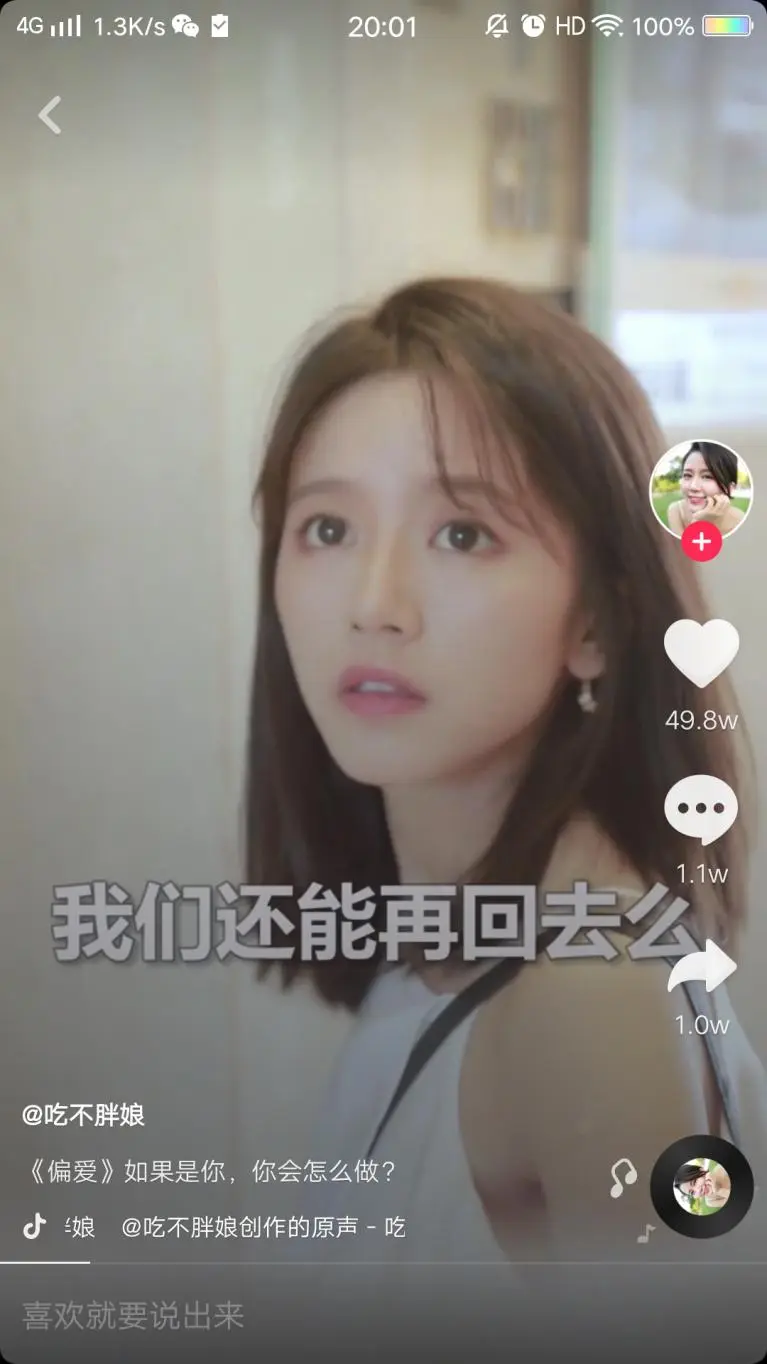Go back with the top-left arrow

(50, 116)
